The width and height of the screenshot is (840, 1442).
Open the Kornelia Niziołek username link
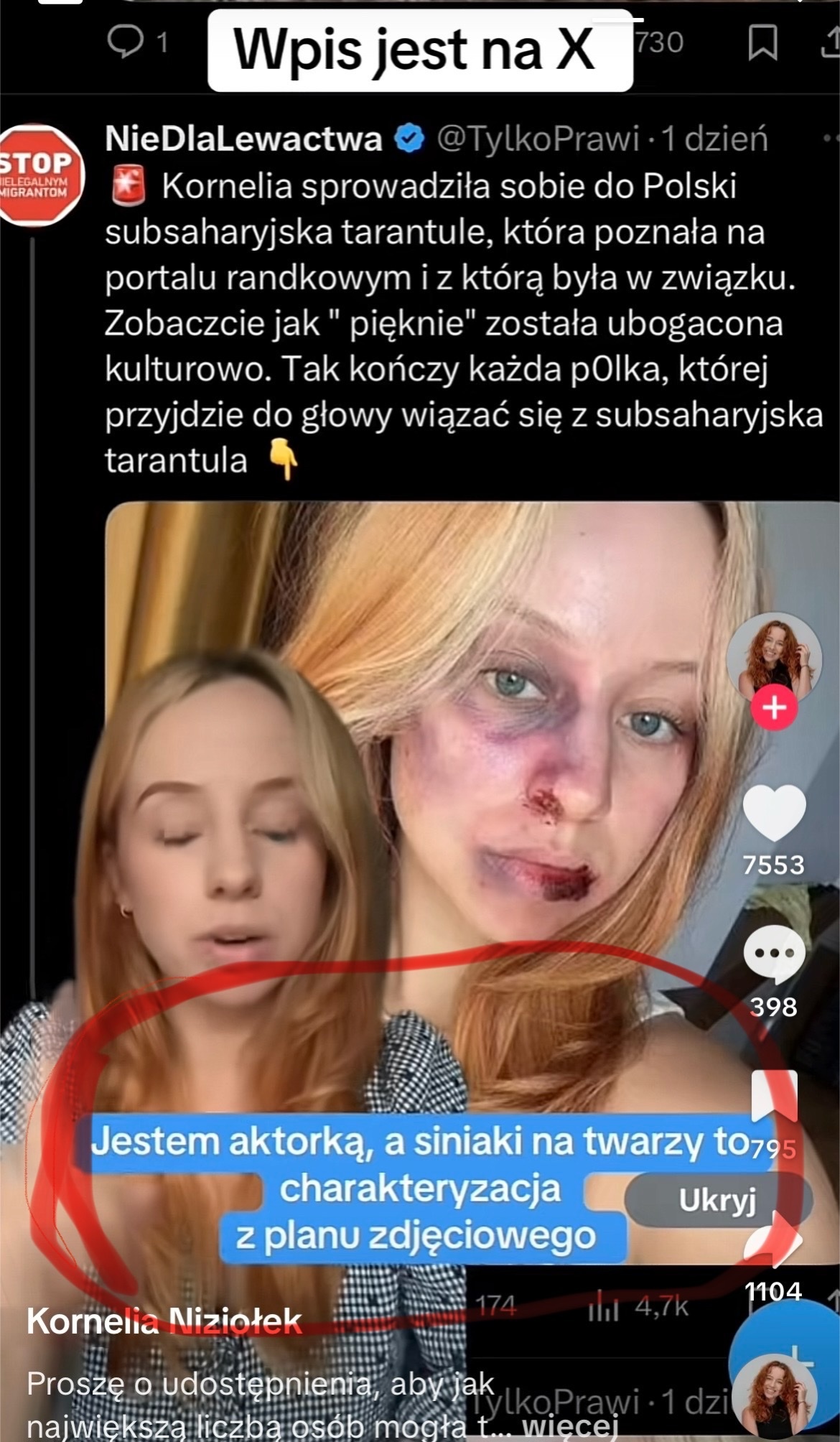164,1321
